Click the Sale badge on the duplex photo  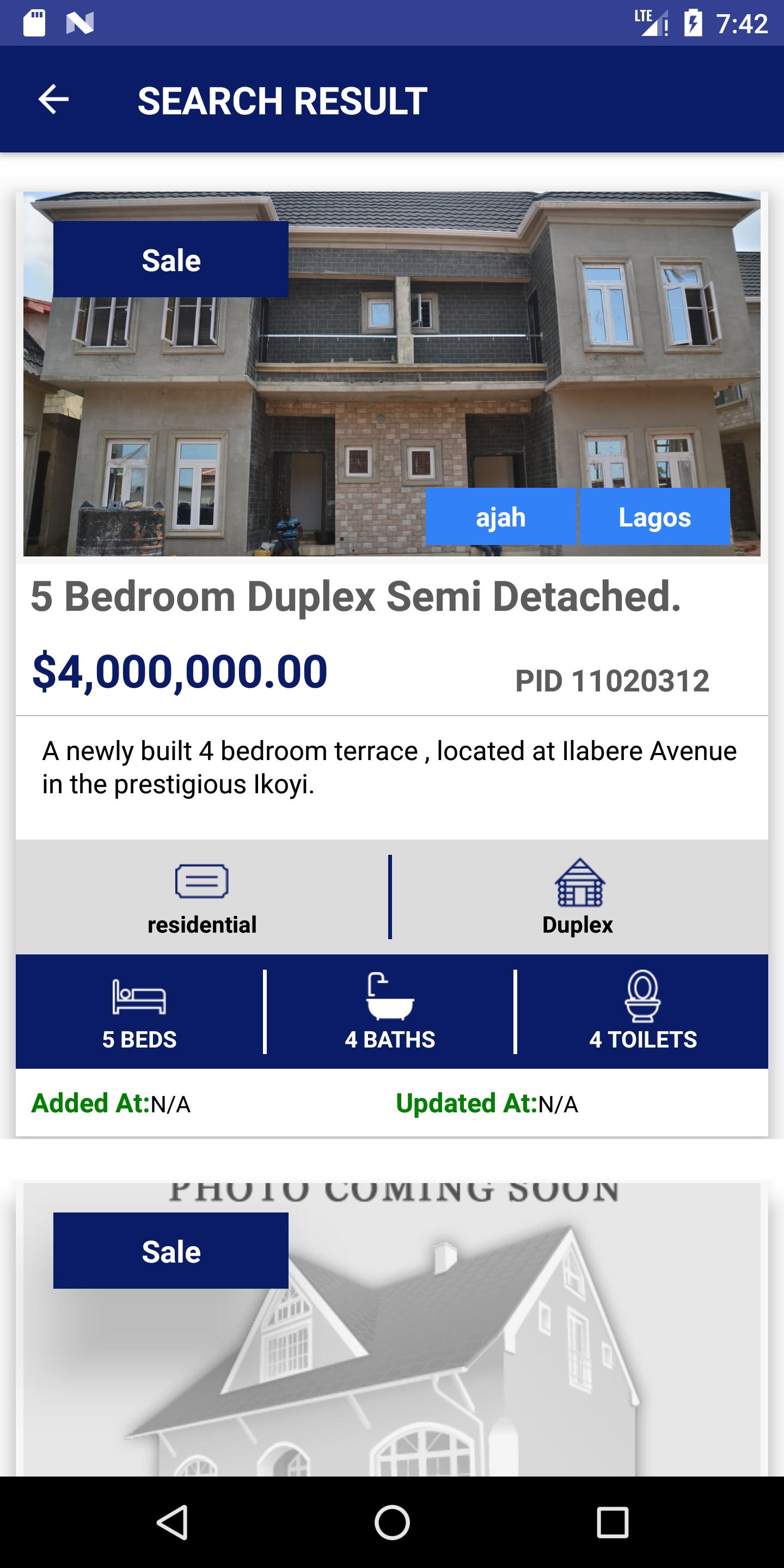[x=170, y=260]
